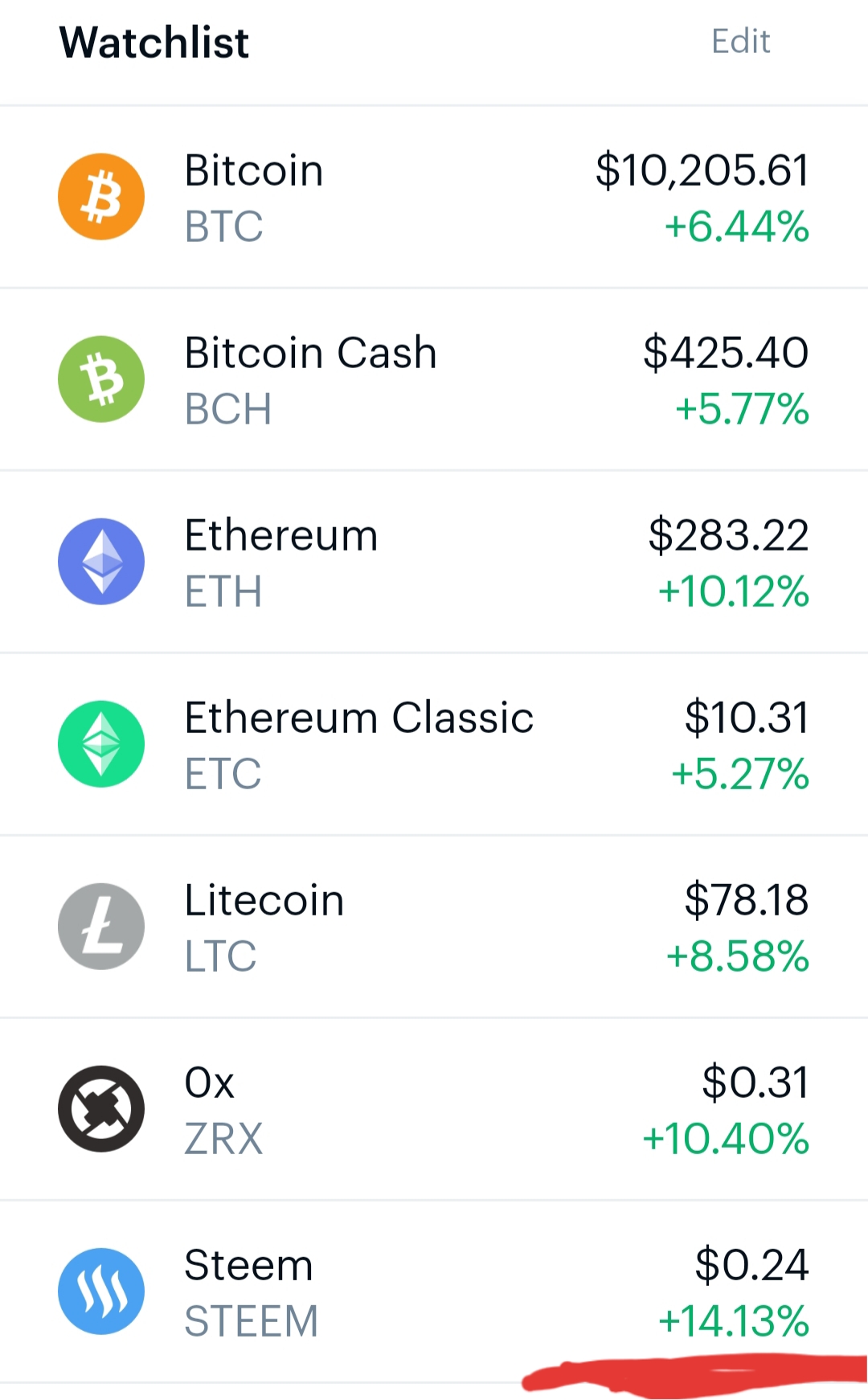Select Ethereum Classic ETC

(434, 744)
